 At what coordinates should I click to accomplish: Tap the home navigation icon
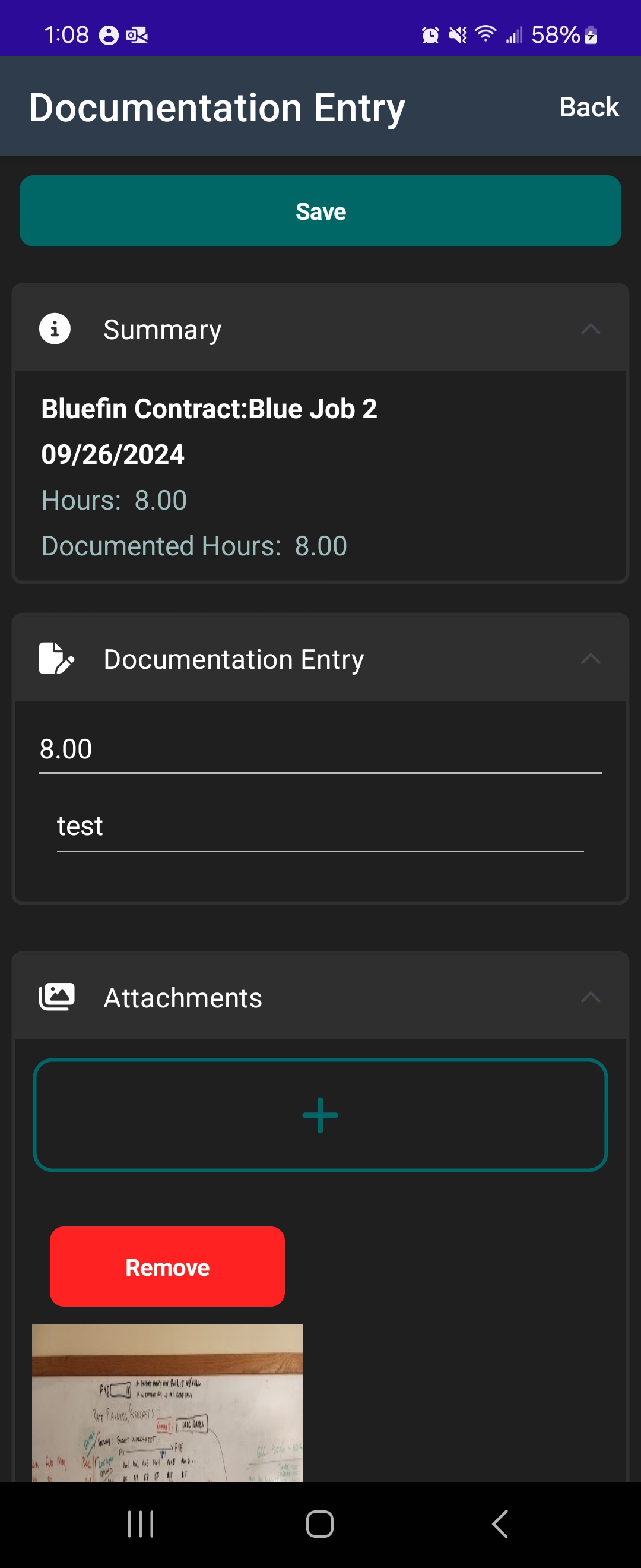pos(320,1524)
